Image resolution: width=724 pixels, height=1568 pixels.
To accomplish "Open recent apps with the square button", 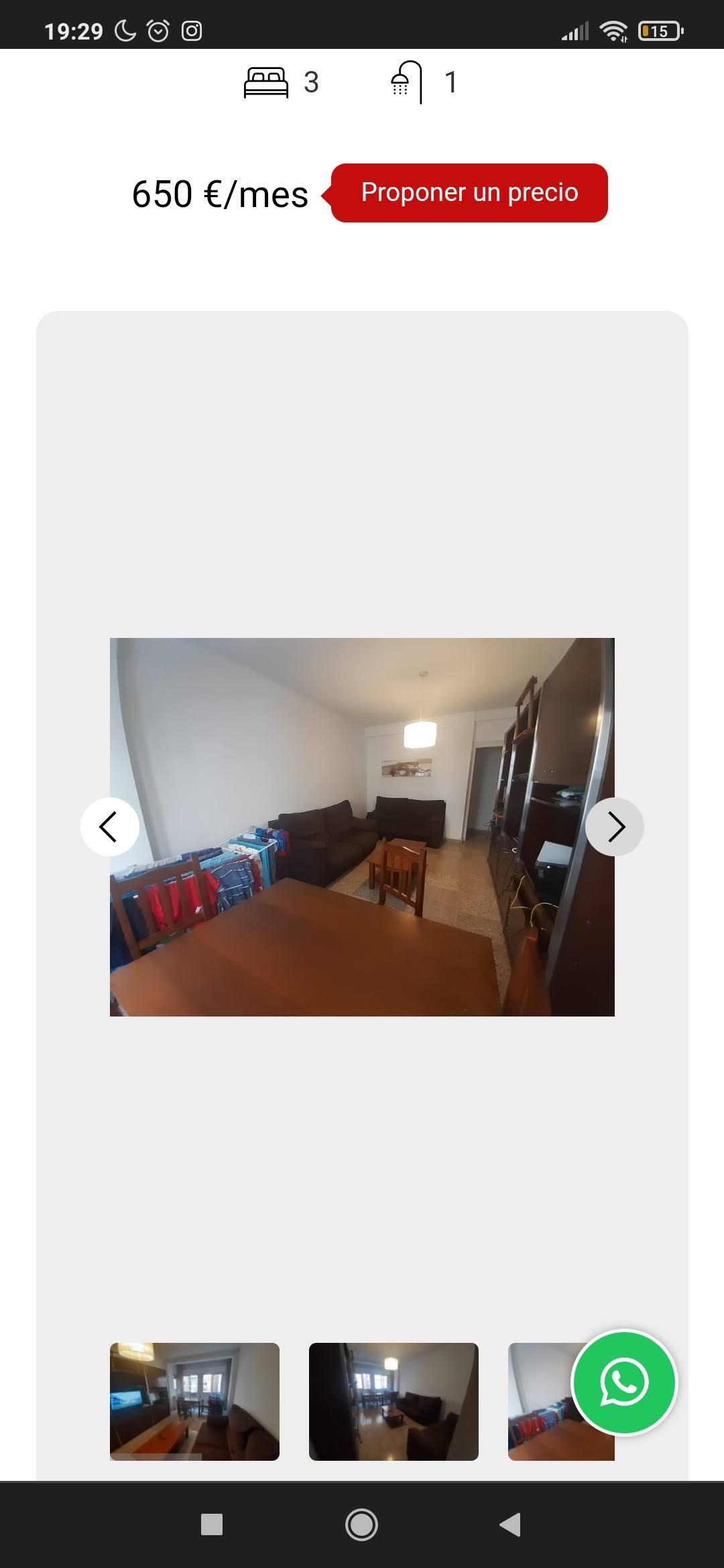I will [212, 1524].
